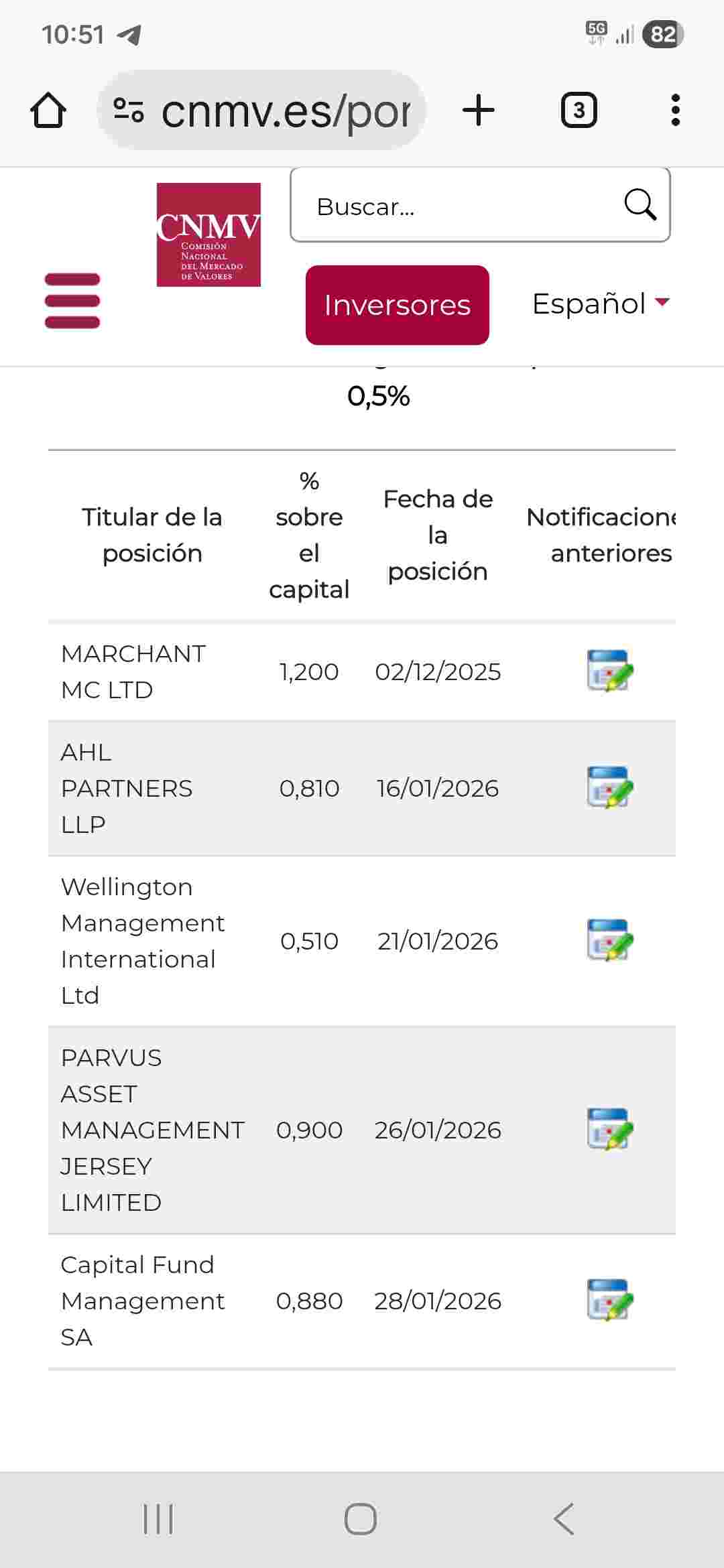This screenshot has height=1568, width=724.
Task: Open a new browser tab
Action: 478,110
